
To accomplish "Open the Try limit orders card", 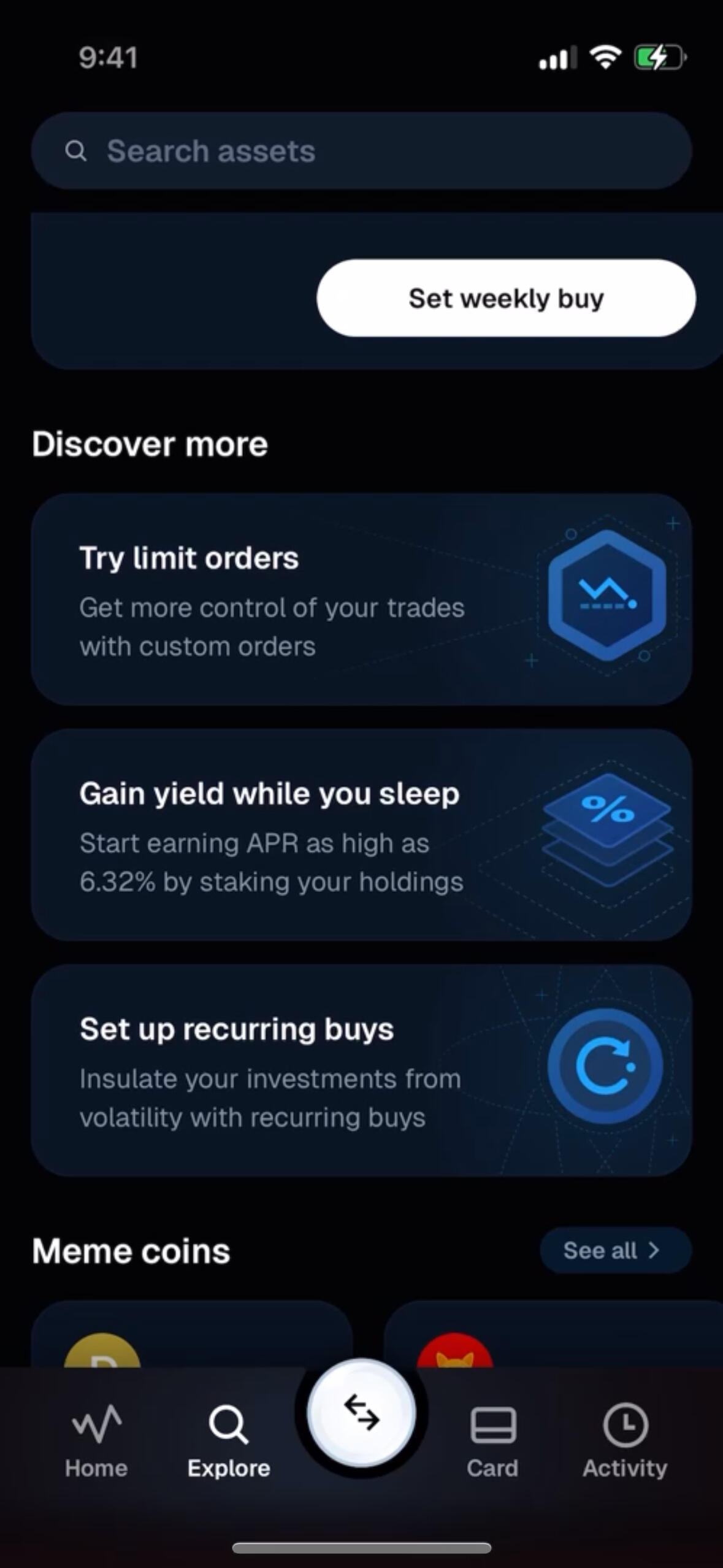I will click(x=361, y=600).
